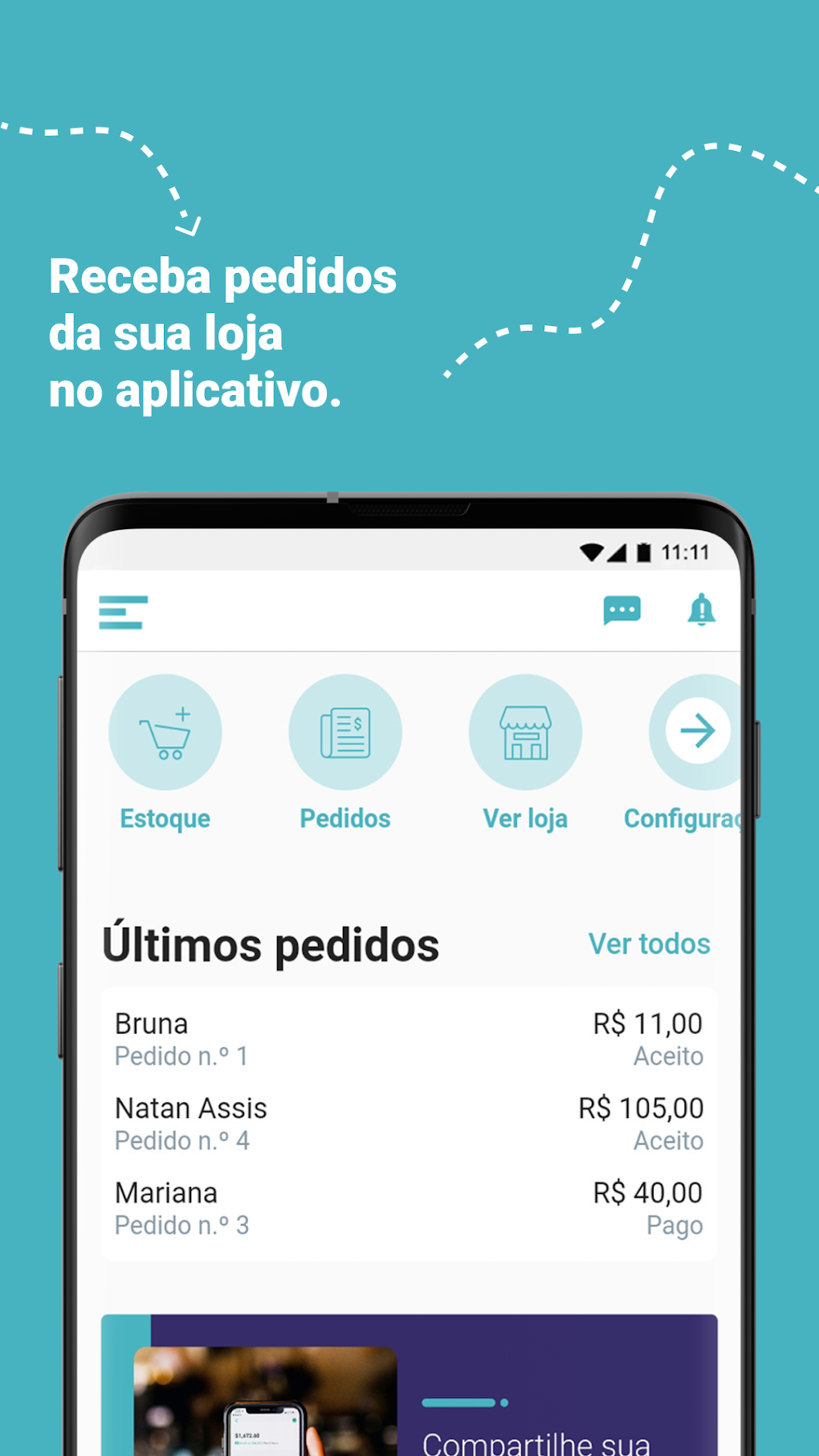Tap the Pago status label

point(674,1226)
